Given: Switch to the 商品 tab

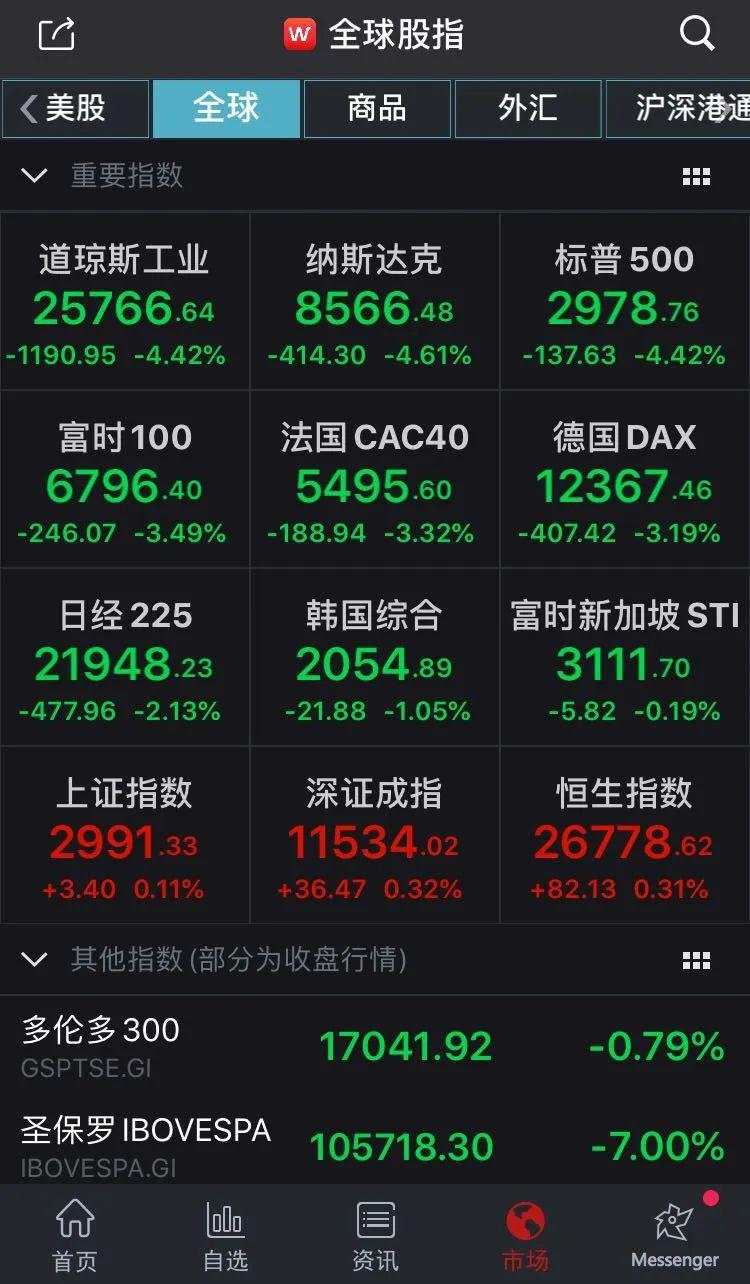Looking at the screenshot, I should [376, 107].
